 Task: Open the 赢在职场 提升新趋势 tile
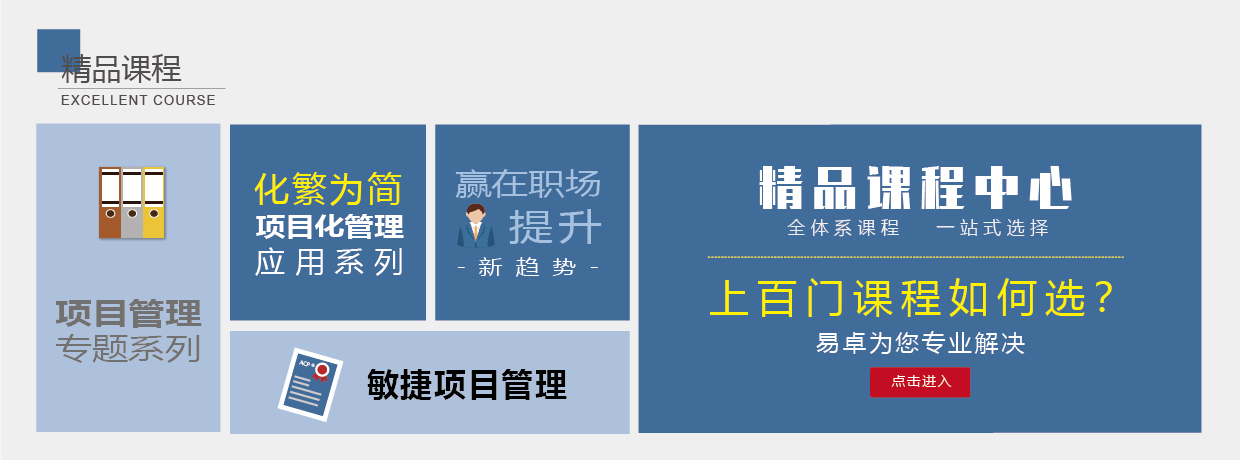pos(531,222)
